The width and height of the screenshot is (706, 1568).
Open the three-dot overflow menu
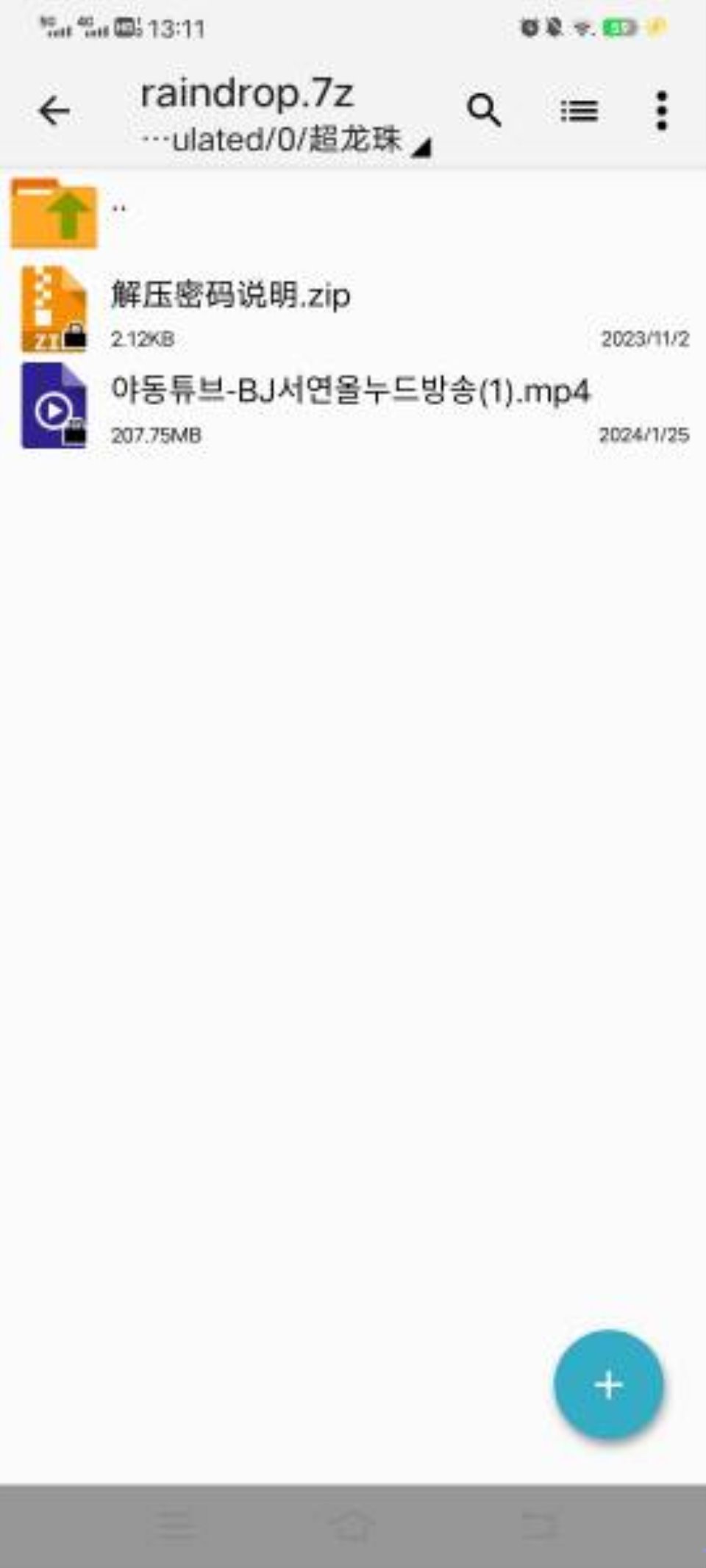click(662, 112)
